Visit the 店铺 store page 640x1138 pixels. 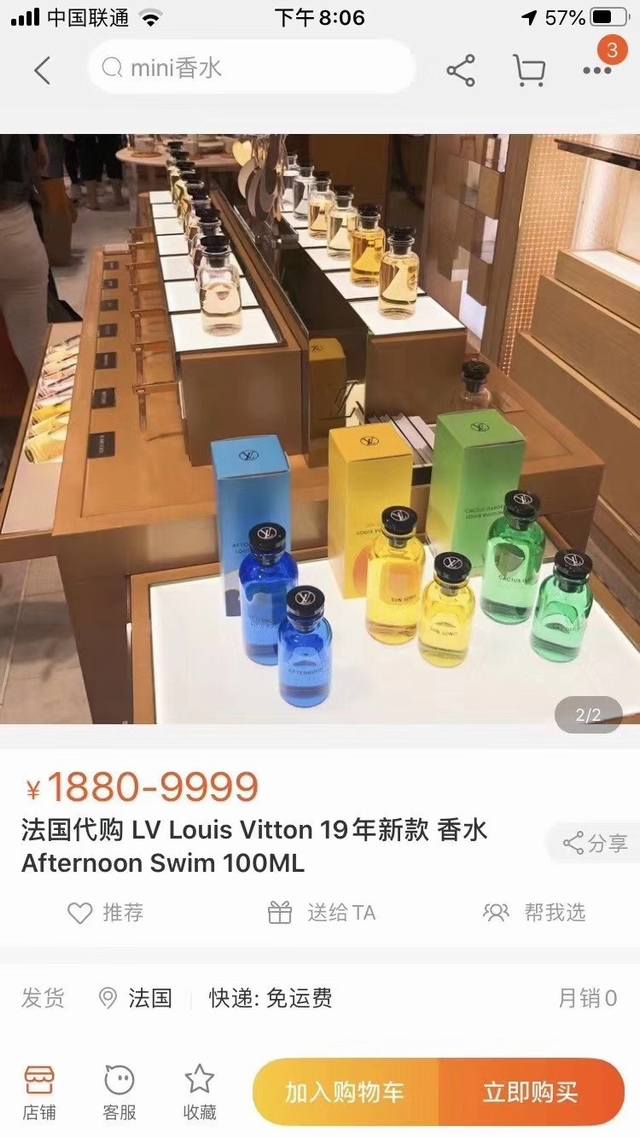click(x=40, y=1092)
